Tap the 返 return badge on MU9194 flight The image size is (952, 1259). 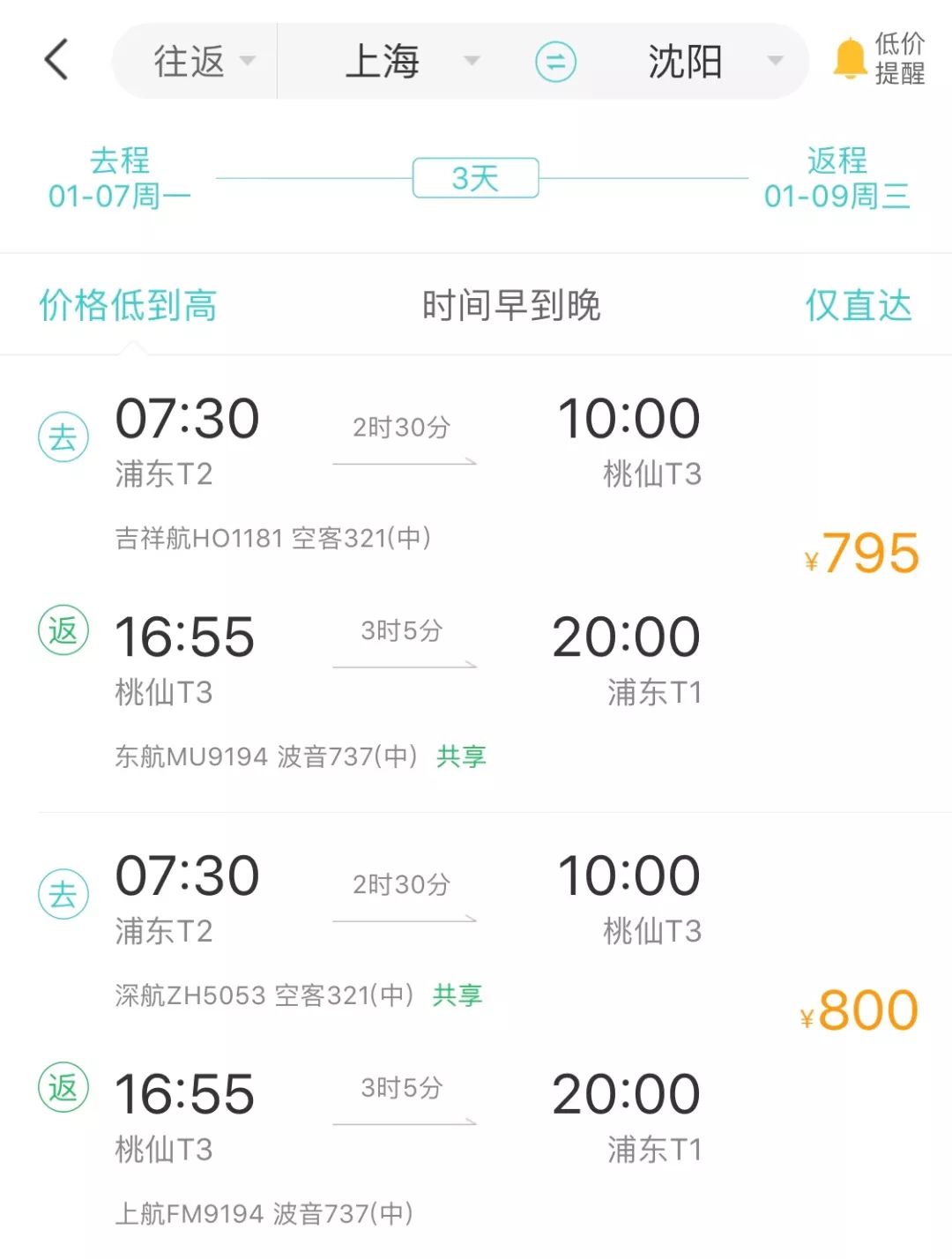64,631
